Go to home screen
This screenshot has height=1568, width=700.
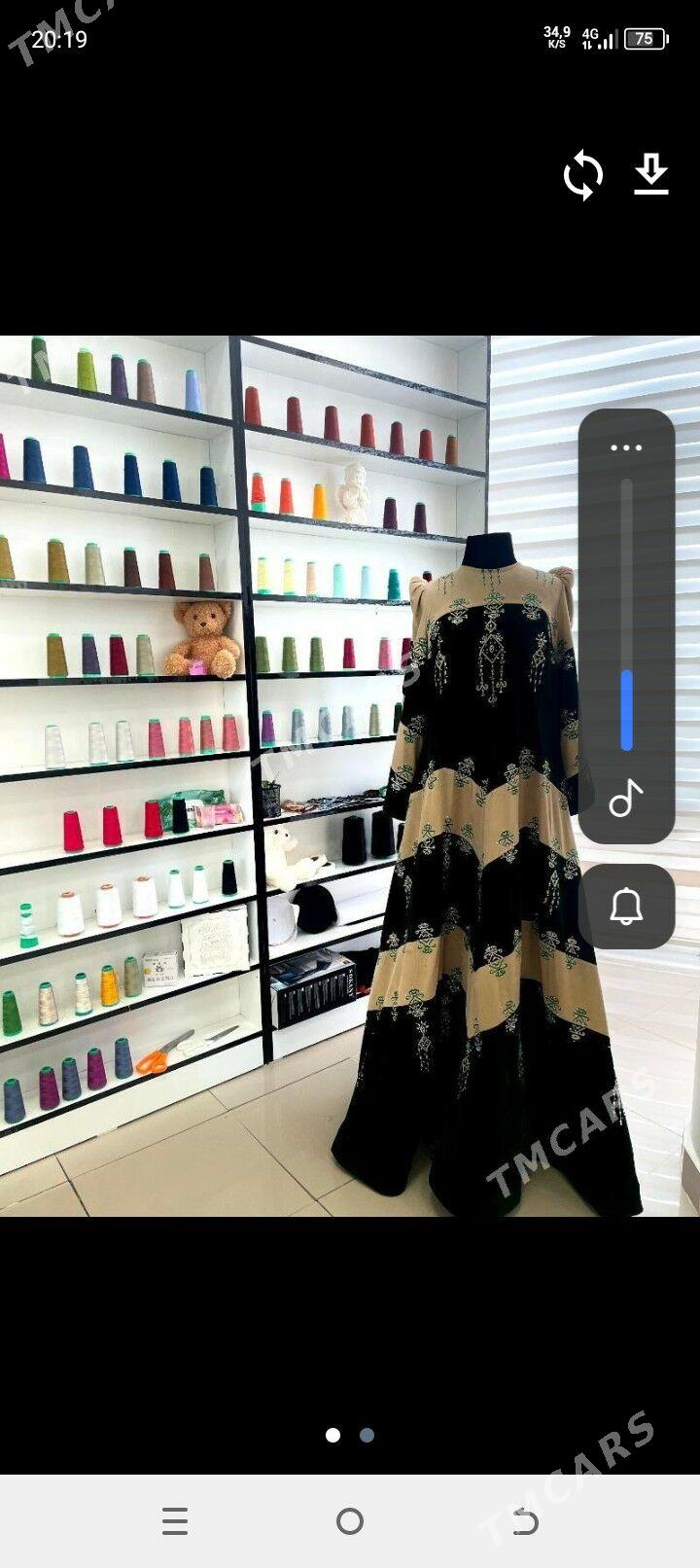[350, 1521]
